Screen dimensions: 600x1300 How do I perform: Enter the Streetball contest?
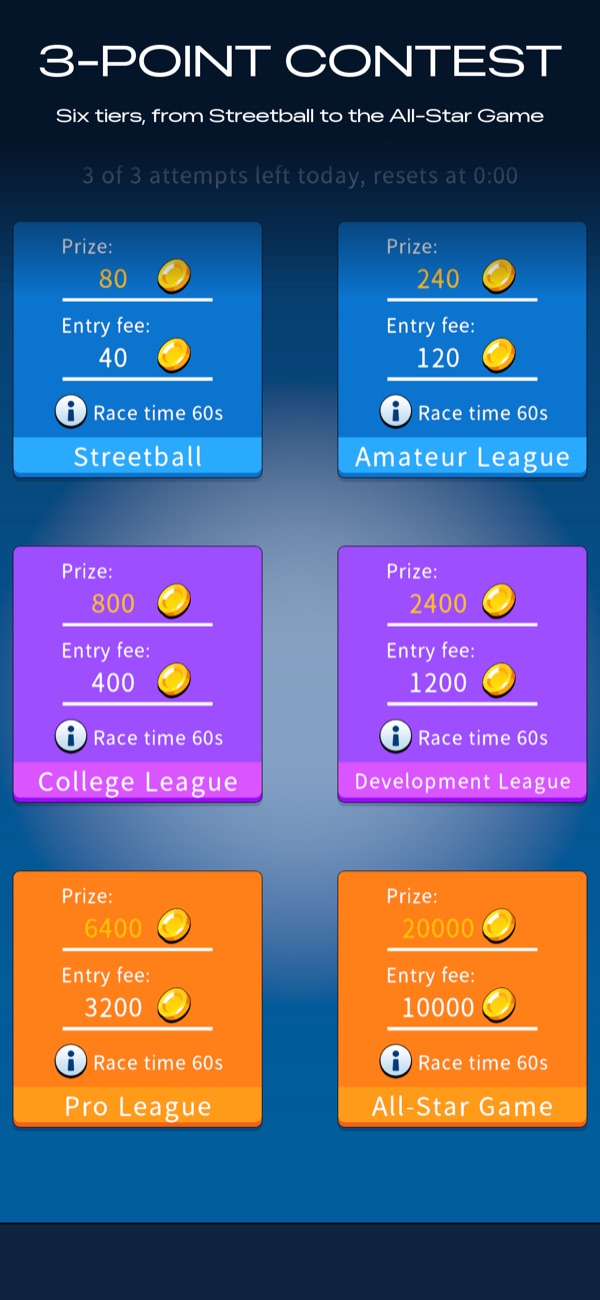(x=138, y=349)
